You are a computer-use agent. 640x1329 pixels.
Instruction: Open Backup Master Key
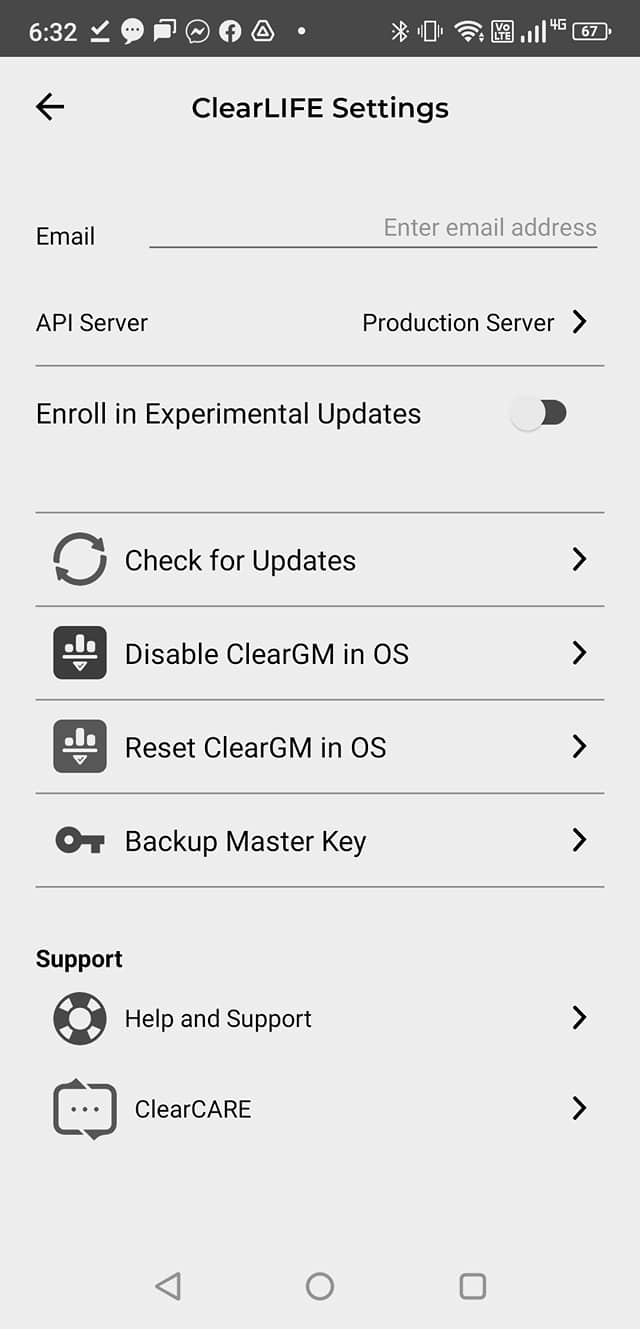[x=320, y=841]
